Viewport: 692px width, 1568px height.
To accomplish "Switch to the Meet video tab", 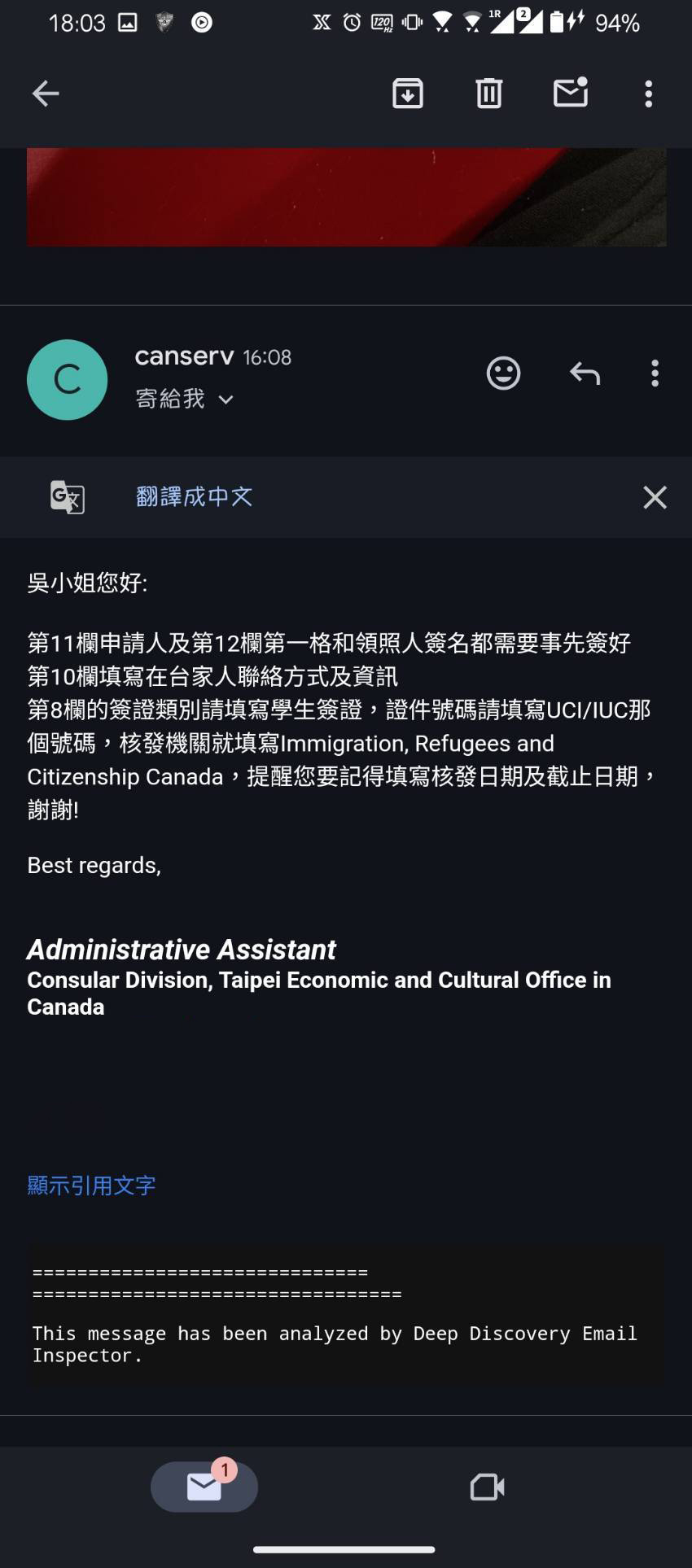I will (x=487, y=1487).
